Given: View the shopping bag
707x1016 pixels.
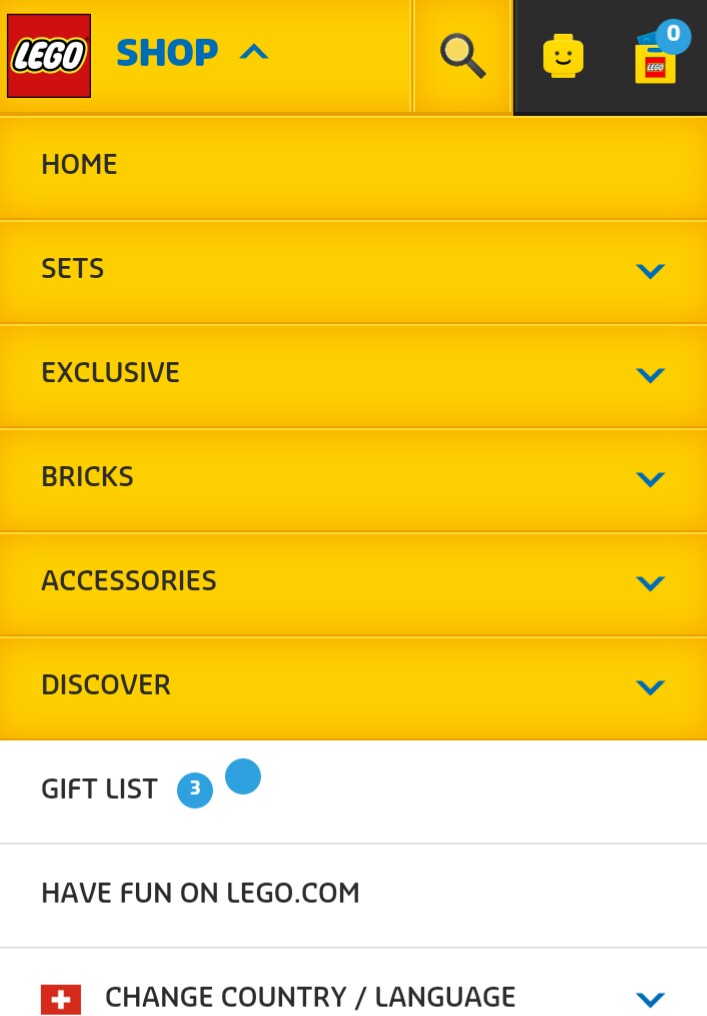Looking at the screenshot, I should (656, 58).
